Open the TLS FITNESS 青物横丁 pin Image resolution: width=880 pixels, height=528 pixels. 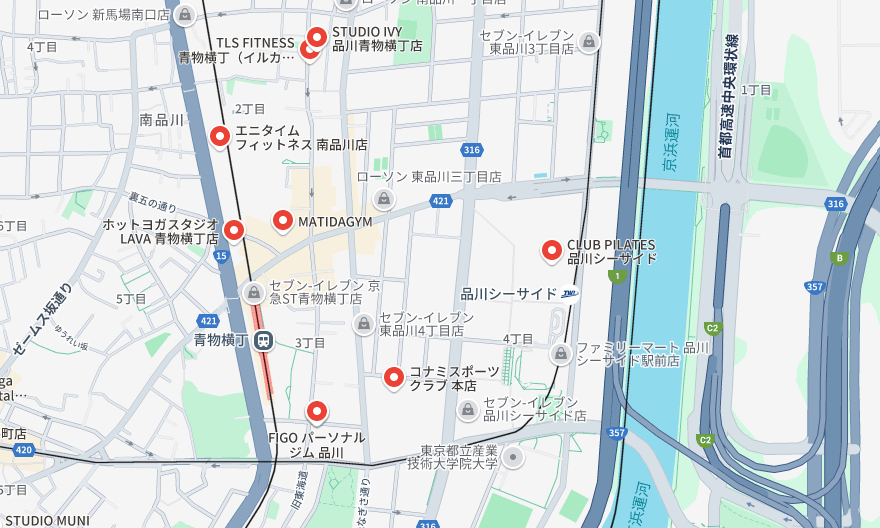coord(308,49)
